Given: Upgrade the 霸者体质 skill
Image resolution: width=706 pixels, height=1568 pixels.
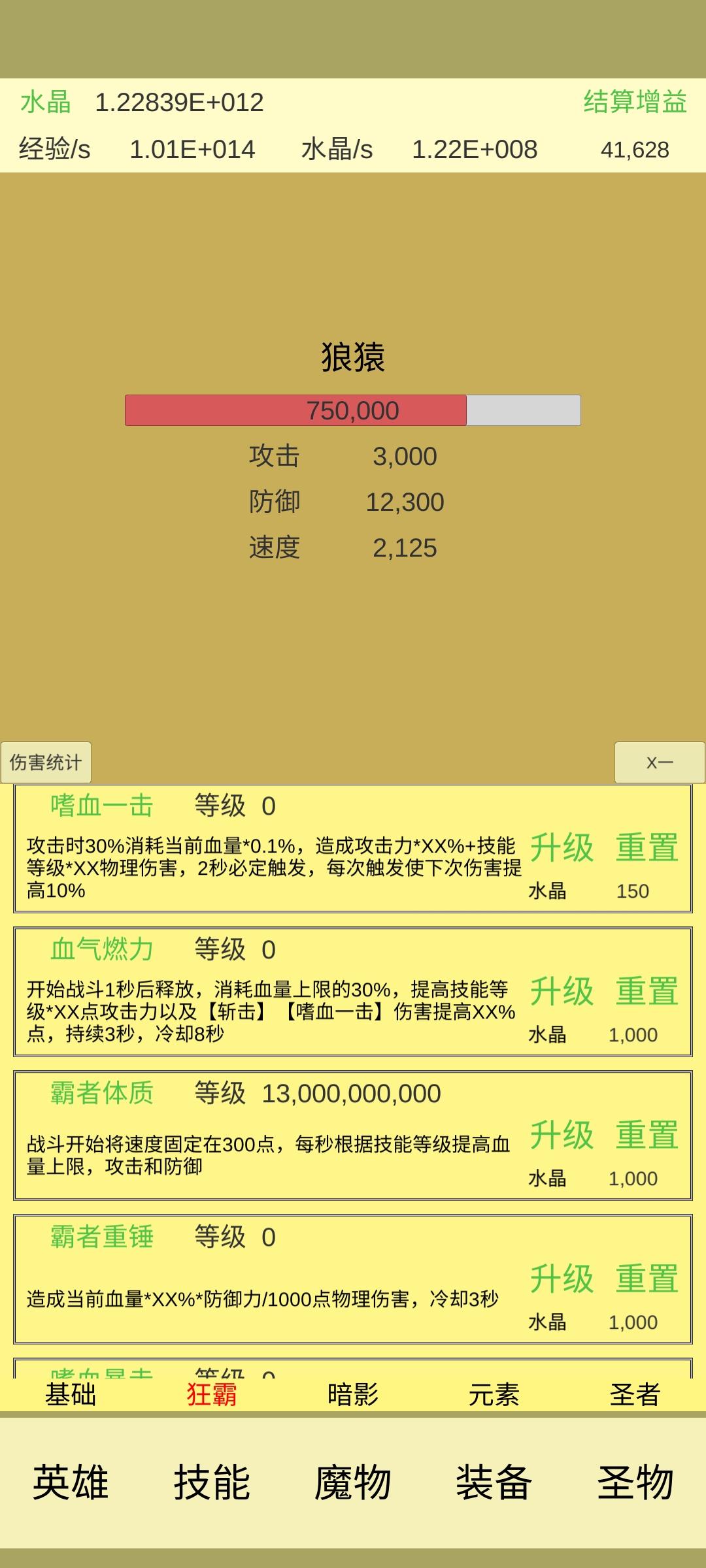Looking at the screenshot, I should pyautogui.click(x=562, y=1135).
